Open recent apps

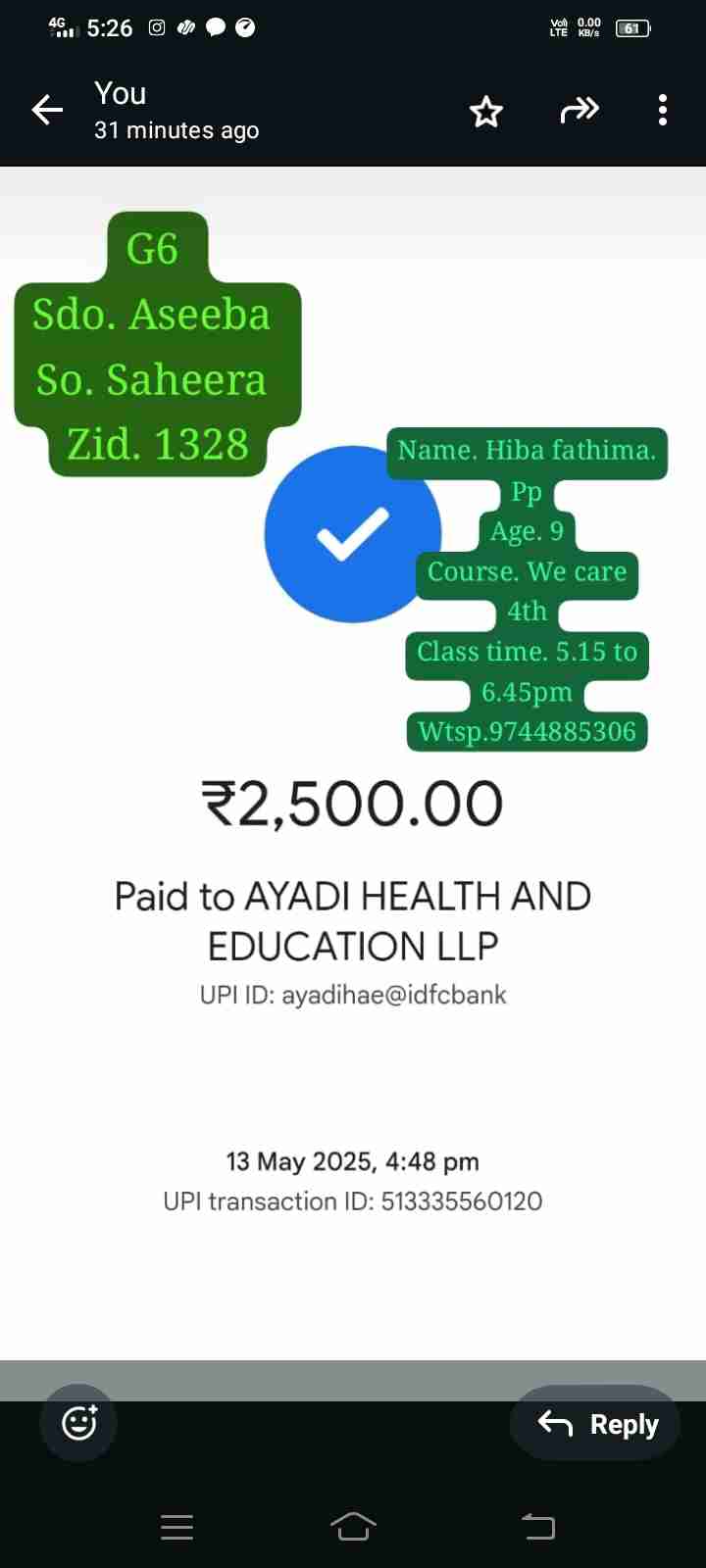coord(176,1526)
